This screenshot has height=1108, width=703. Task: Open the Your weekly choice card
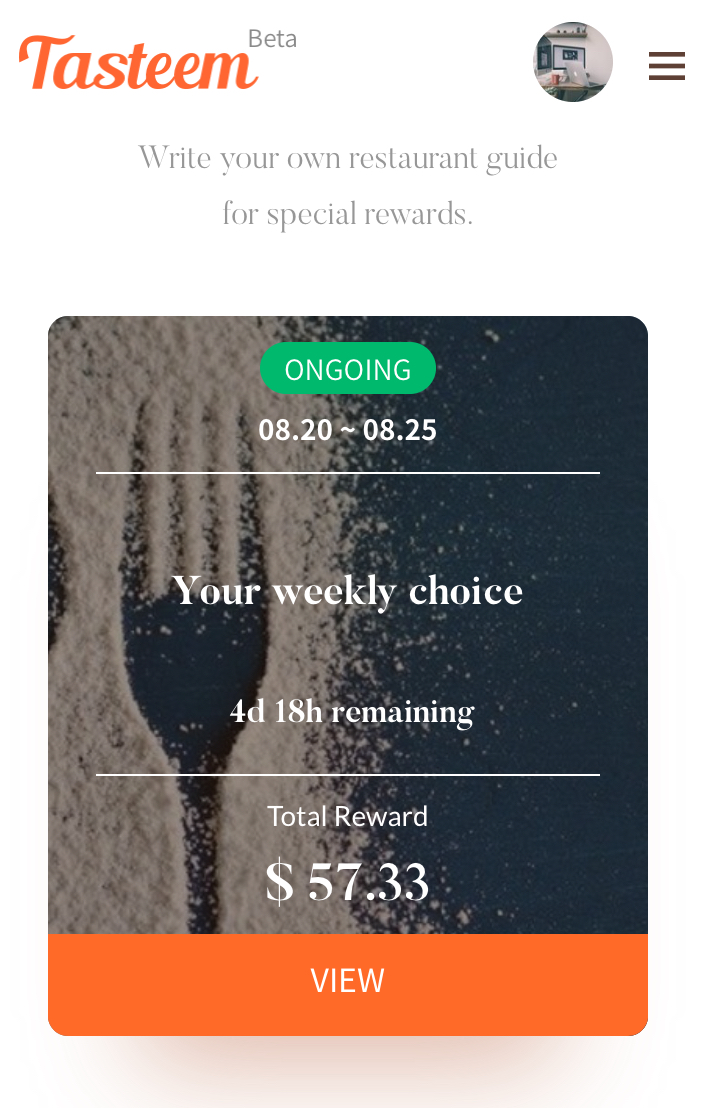[348, 591]
